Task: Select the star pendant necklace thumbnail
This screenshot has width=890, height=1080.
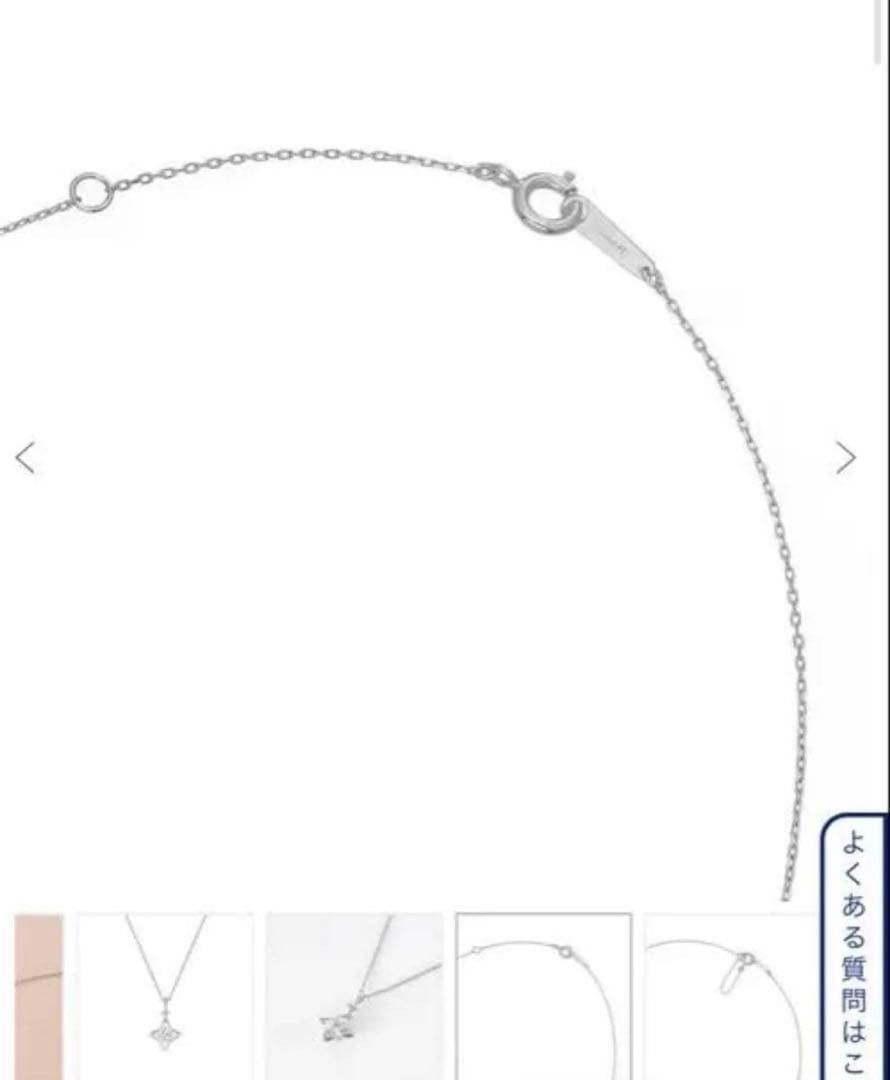Action: tap(165, 997)
